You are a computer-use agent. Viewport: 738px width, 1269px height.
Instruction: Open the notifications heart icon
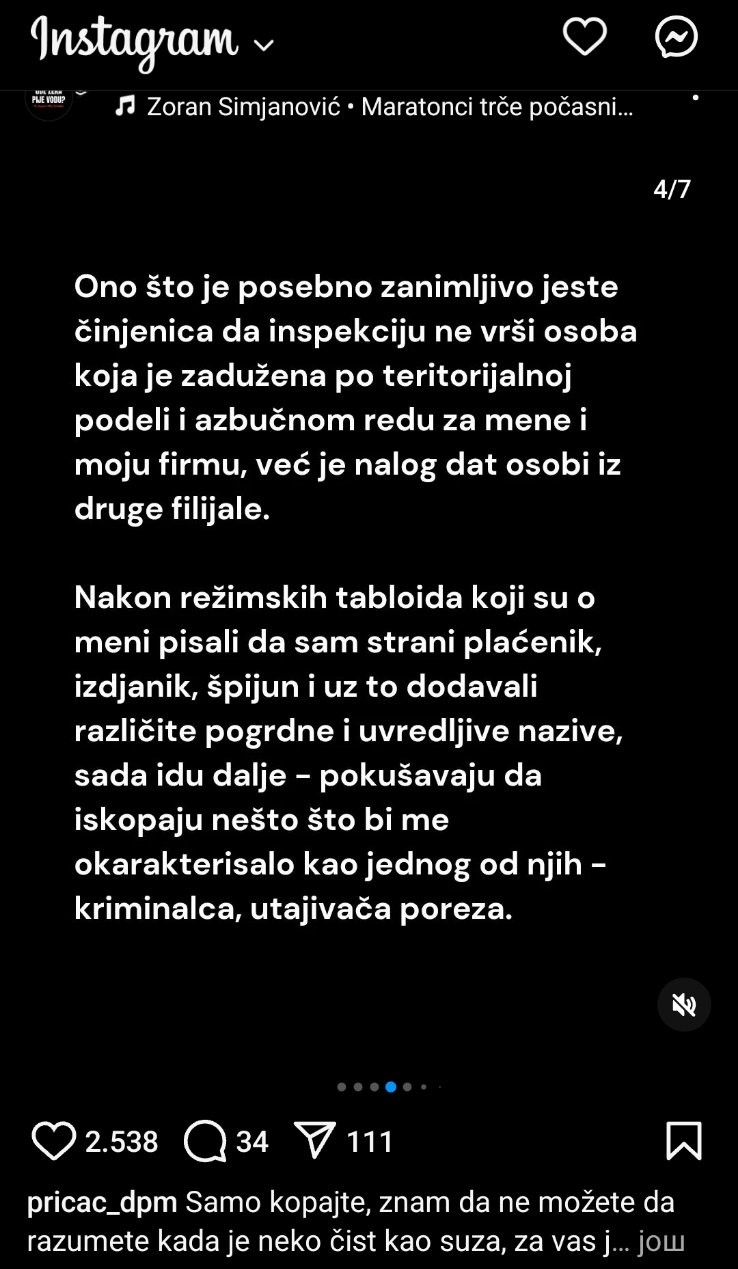[x=585, y=38]
